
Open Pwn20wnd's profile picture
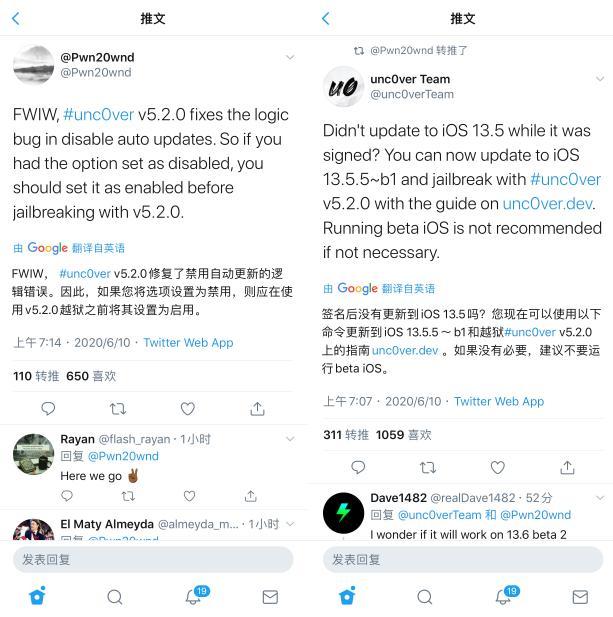(33, 65)
